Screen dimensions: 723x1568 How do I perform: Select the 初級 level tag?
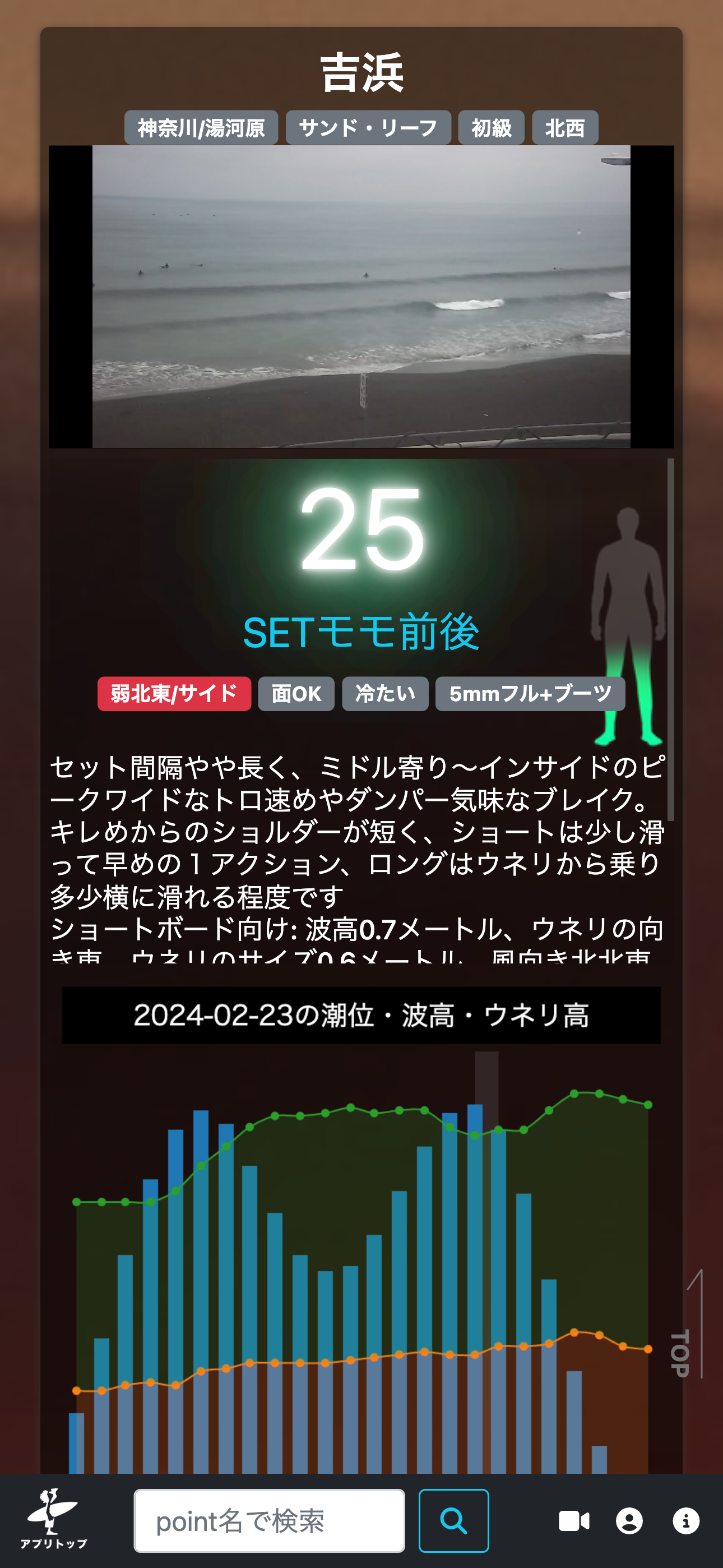tap(491, 128)
